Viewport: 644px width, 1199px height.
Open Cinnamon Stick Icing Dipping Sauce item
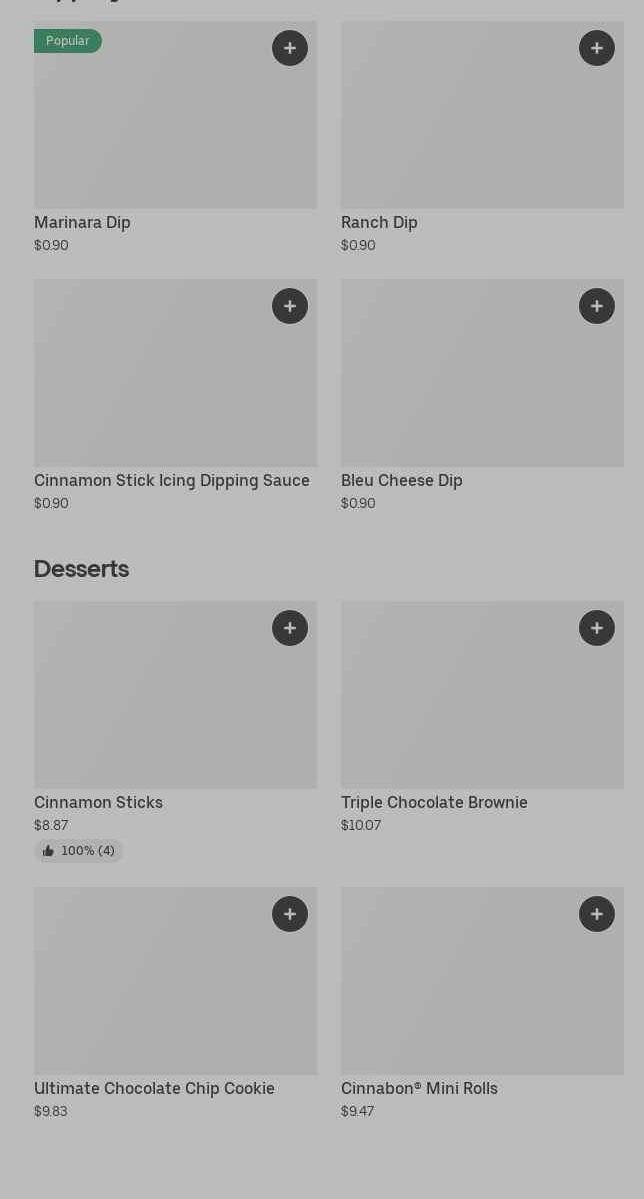coord(175,395)
